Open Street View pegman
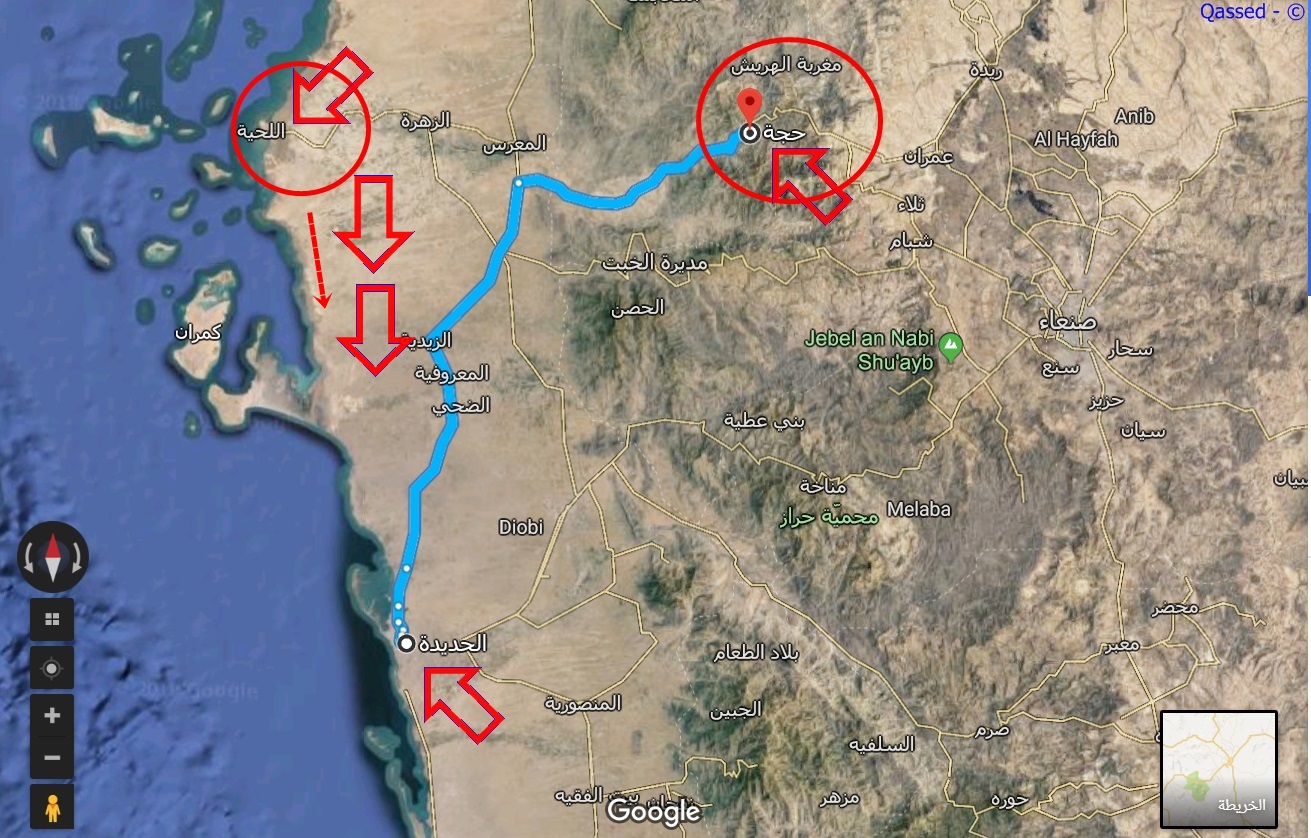Image resolution: width=1311 pixels, height=838 pixels. [52, 807]
